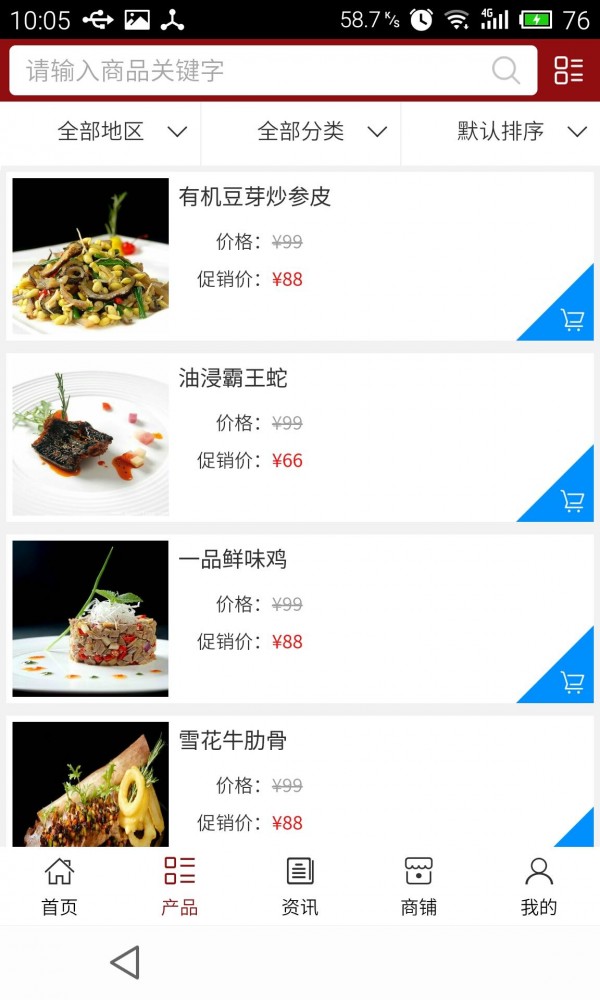Viewport: 600px width, 1000px height.
Task: Open the 默认排序 sorting dropdown
Action: pos(520,131)
